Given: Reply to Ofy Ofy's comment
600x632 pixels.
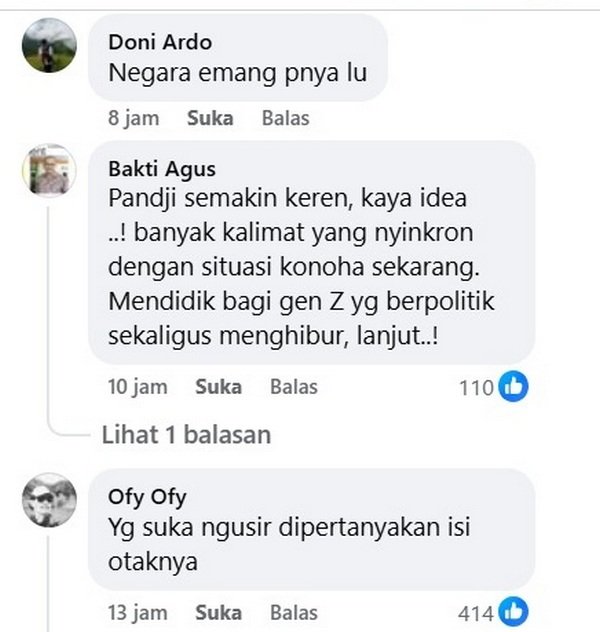Looking at the screenshot, I should coord(294,612).
